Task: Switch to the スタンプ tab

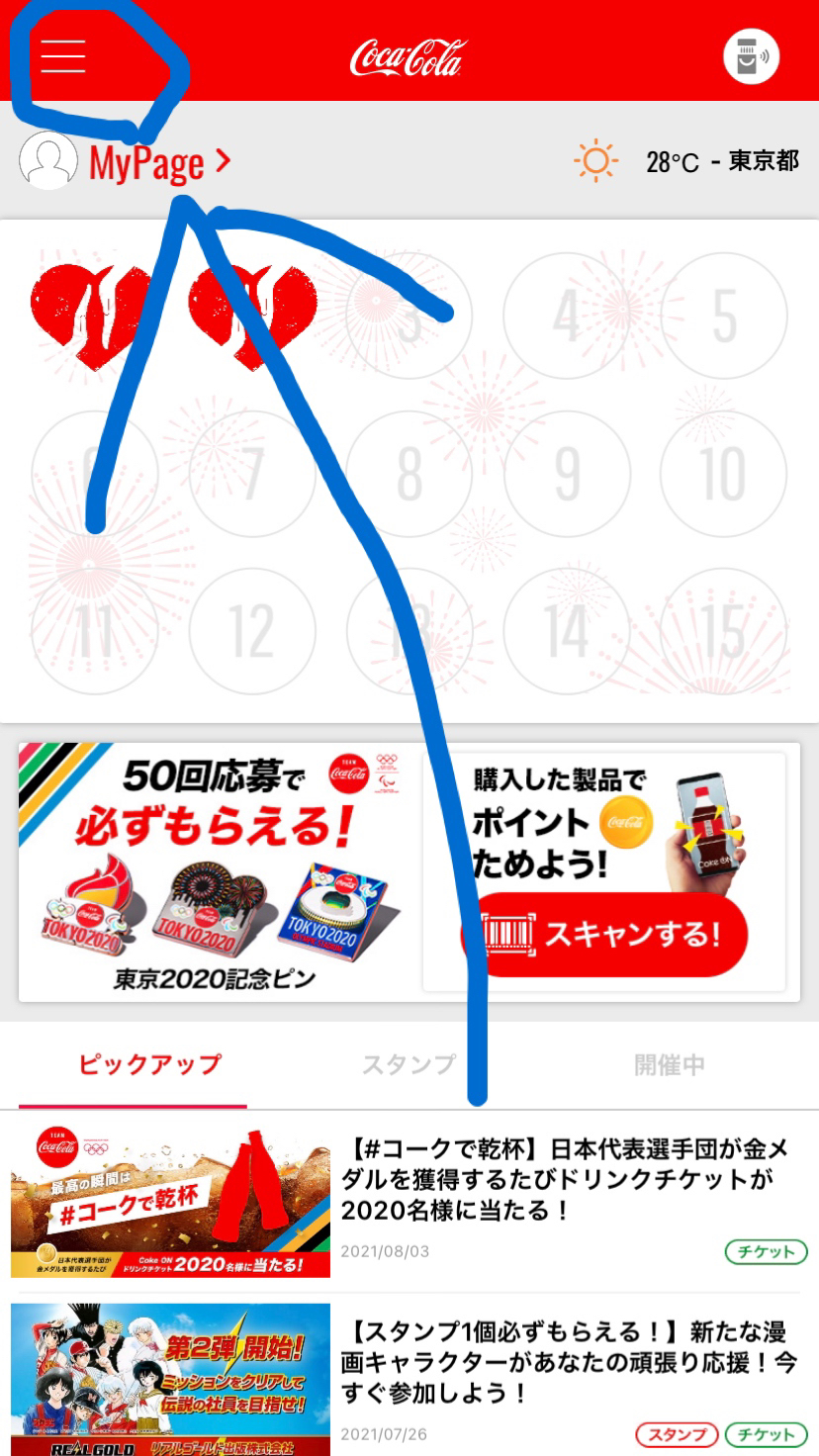Action: [409, 1065]
